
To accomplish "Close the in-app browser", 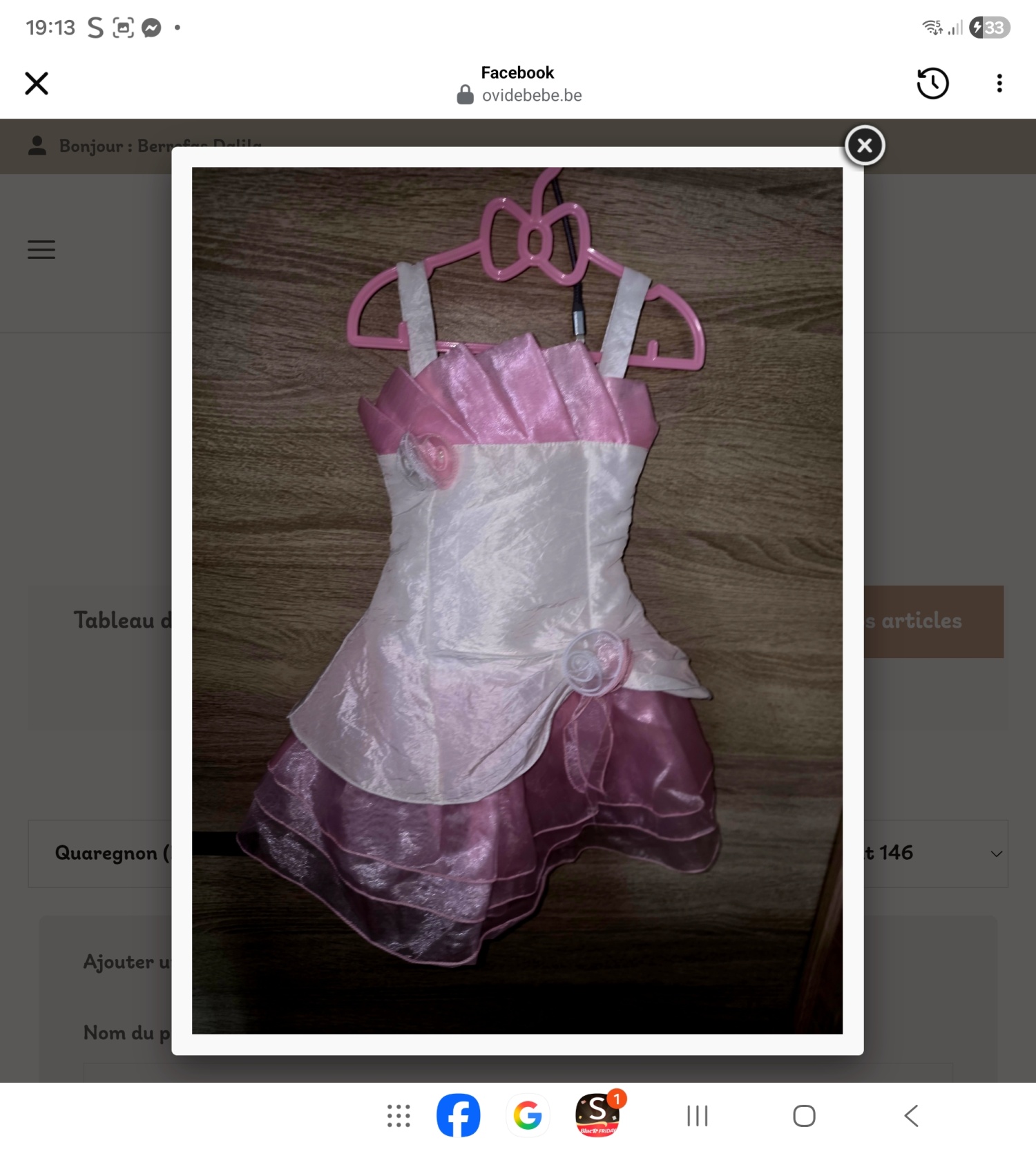I will coord(37,84).
